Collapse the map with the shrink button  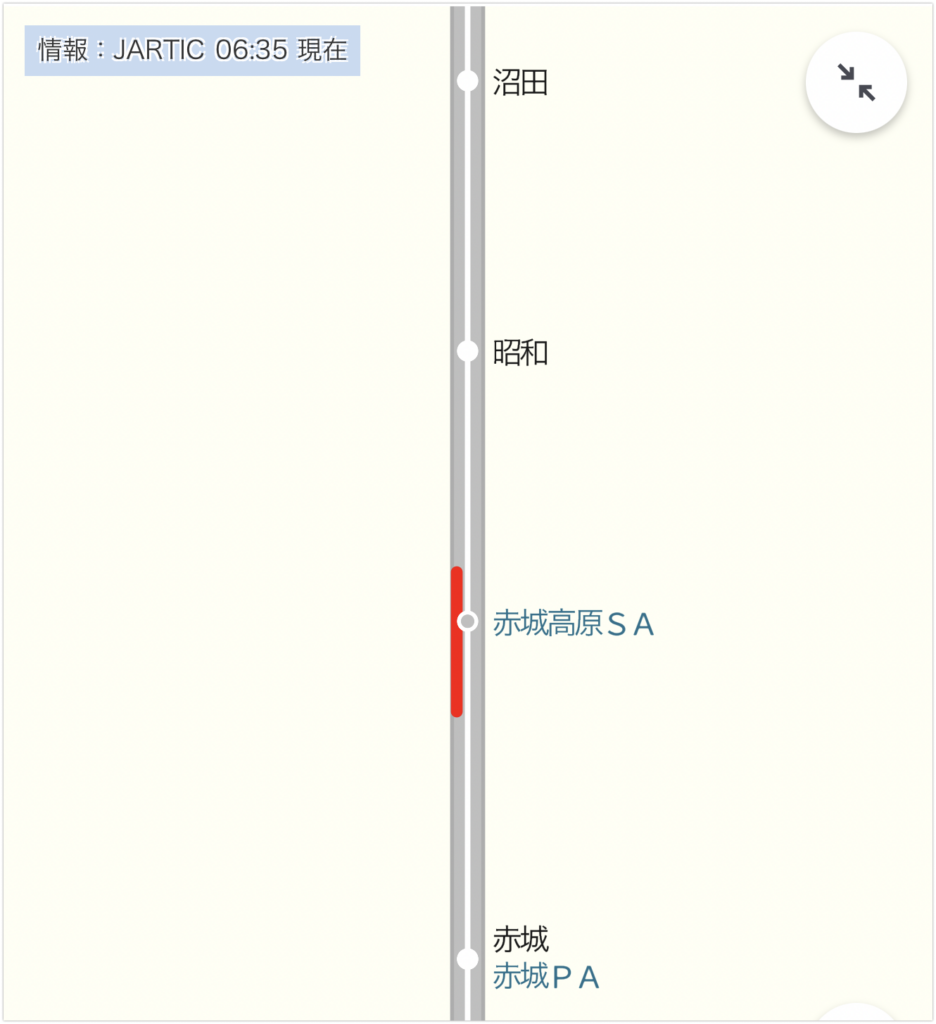point(856,83)
